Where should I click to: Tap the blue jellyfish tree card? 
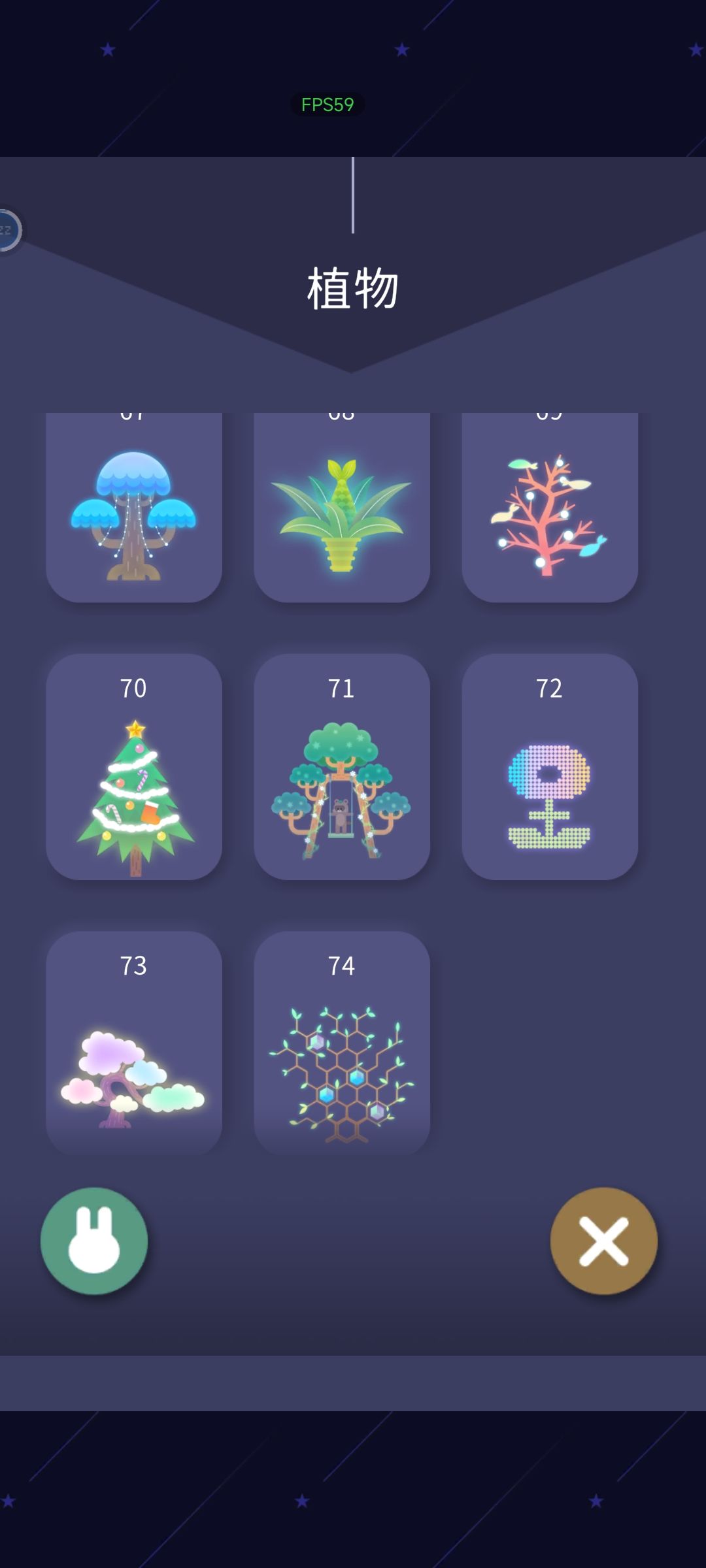[x=134, y=508]
